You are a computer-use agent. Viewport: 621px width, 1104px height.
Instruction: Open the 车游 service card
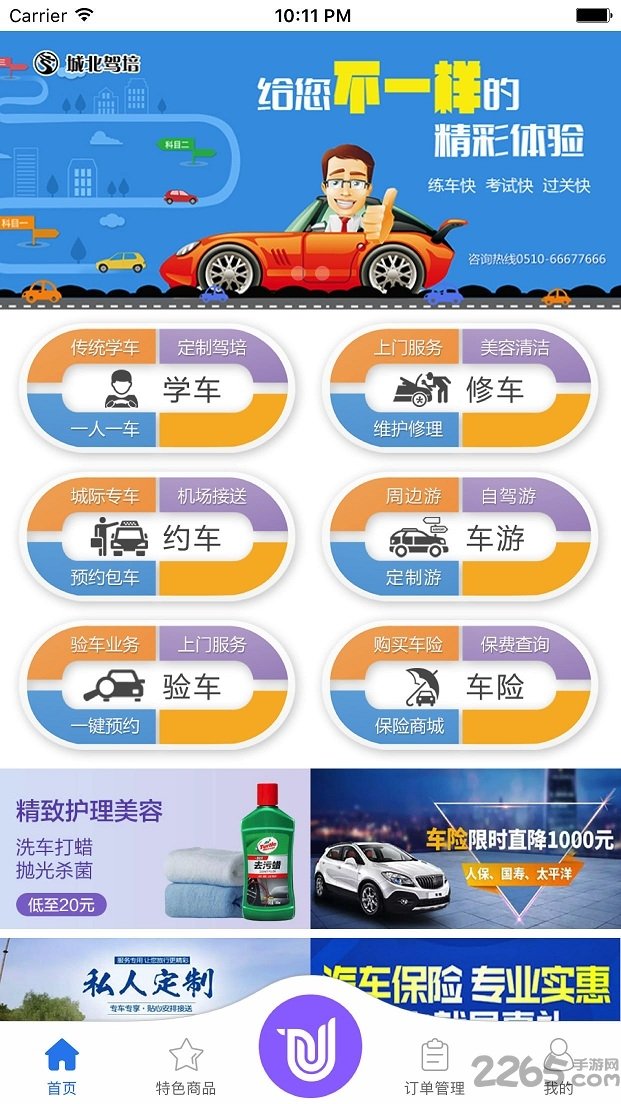pos(463,538)
